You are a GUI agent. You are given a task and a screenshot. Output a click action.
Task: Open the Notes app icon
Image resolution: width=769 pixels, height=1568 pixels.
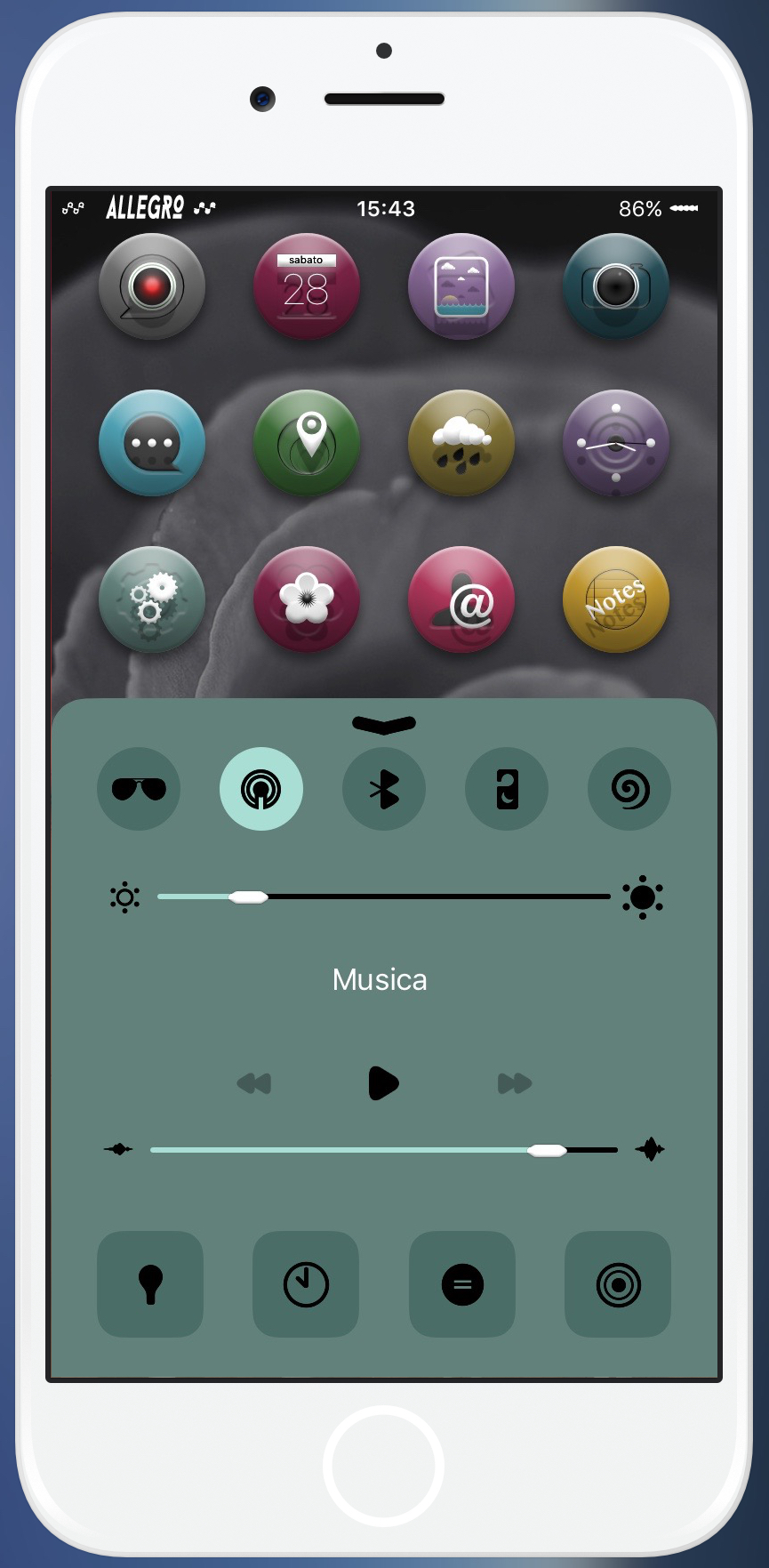point(616,599)
